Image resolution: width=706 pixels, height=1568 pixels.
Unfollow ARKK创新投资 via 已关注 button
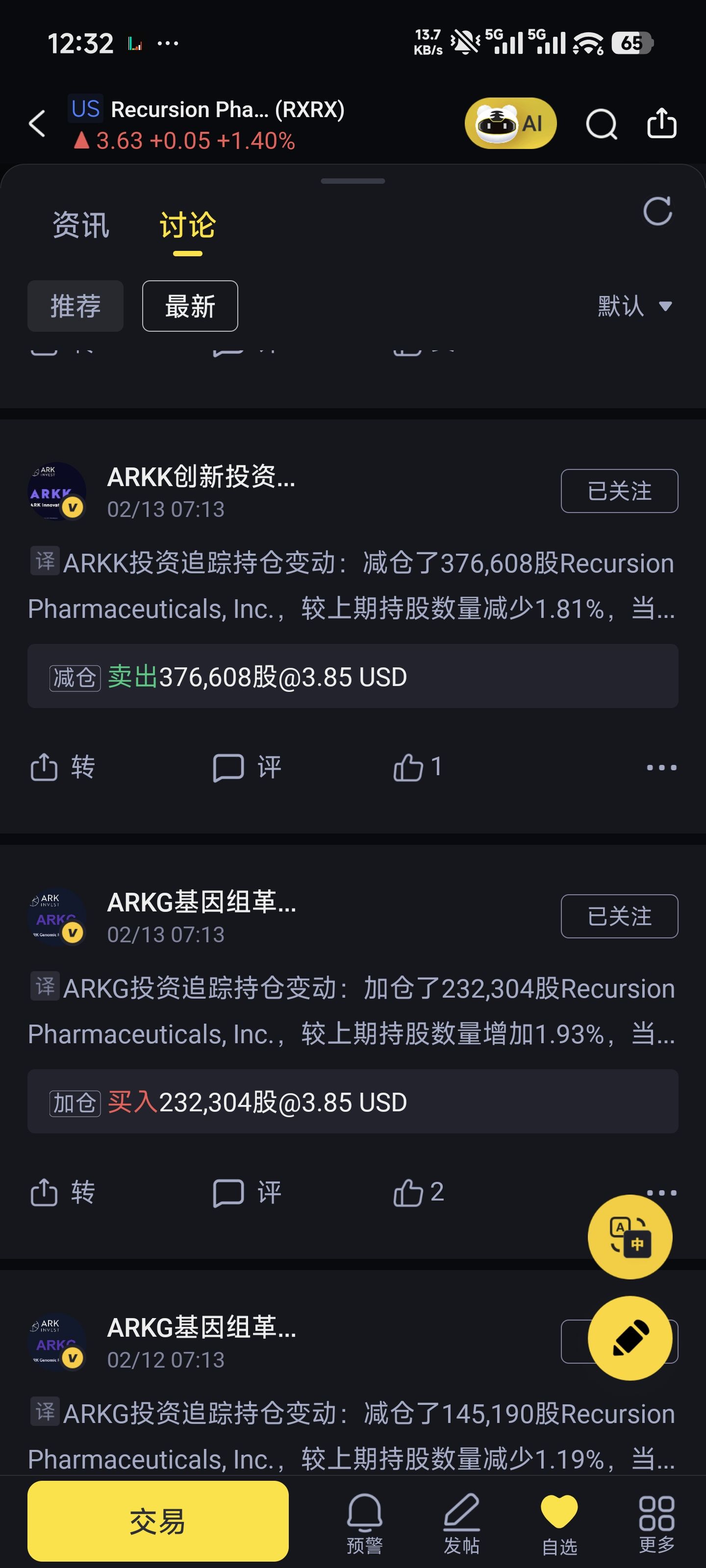click(619, 490)
